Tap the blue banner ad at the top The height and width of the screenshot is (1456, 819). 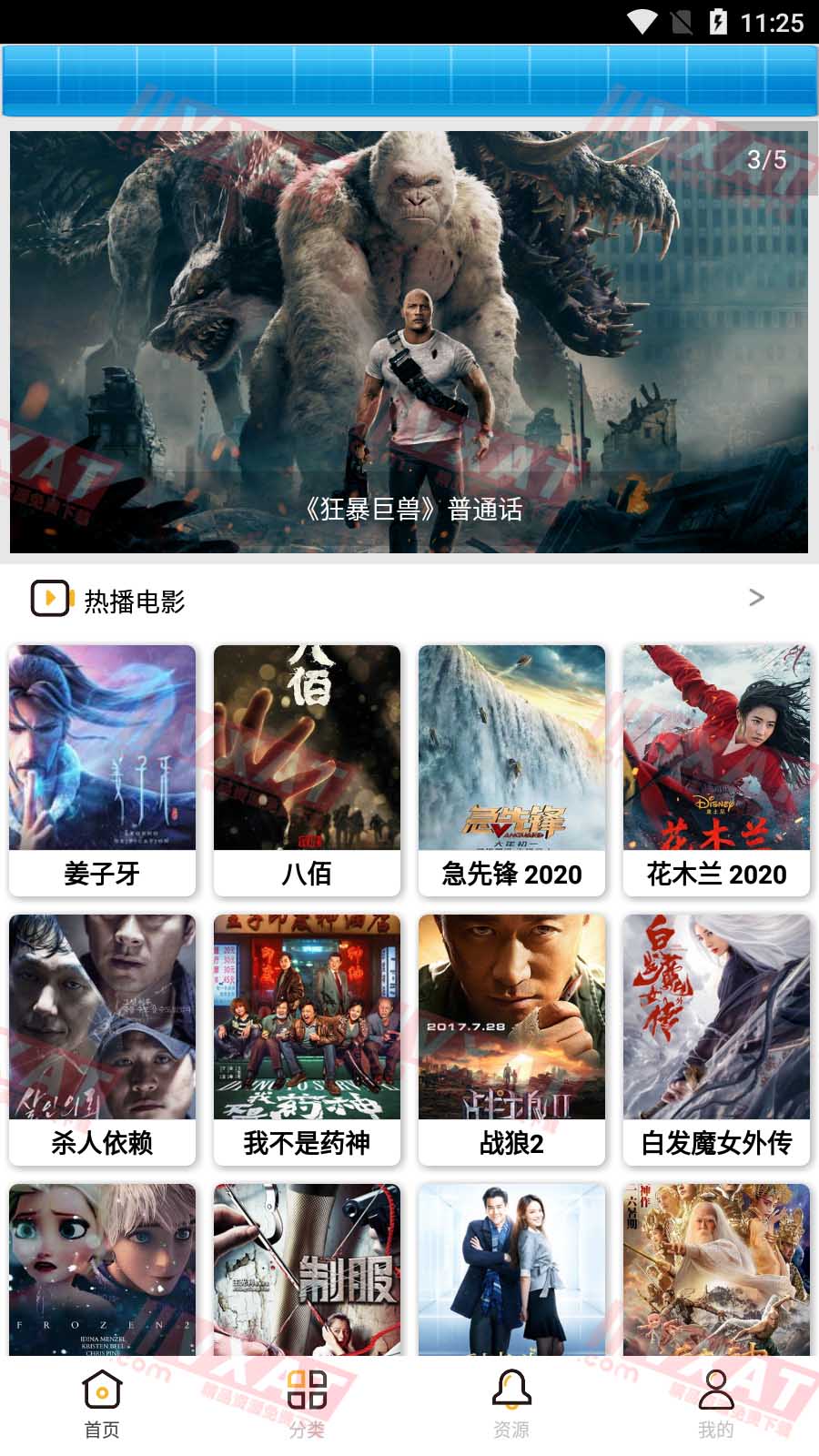(409, 80)
